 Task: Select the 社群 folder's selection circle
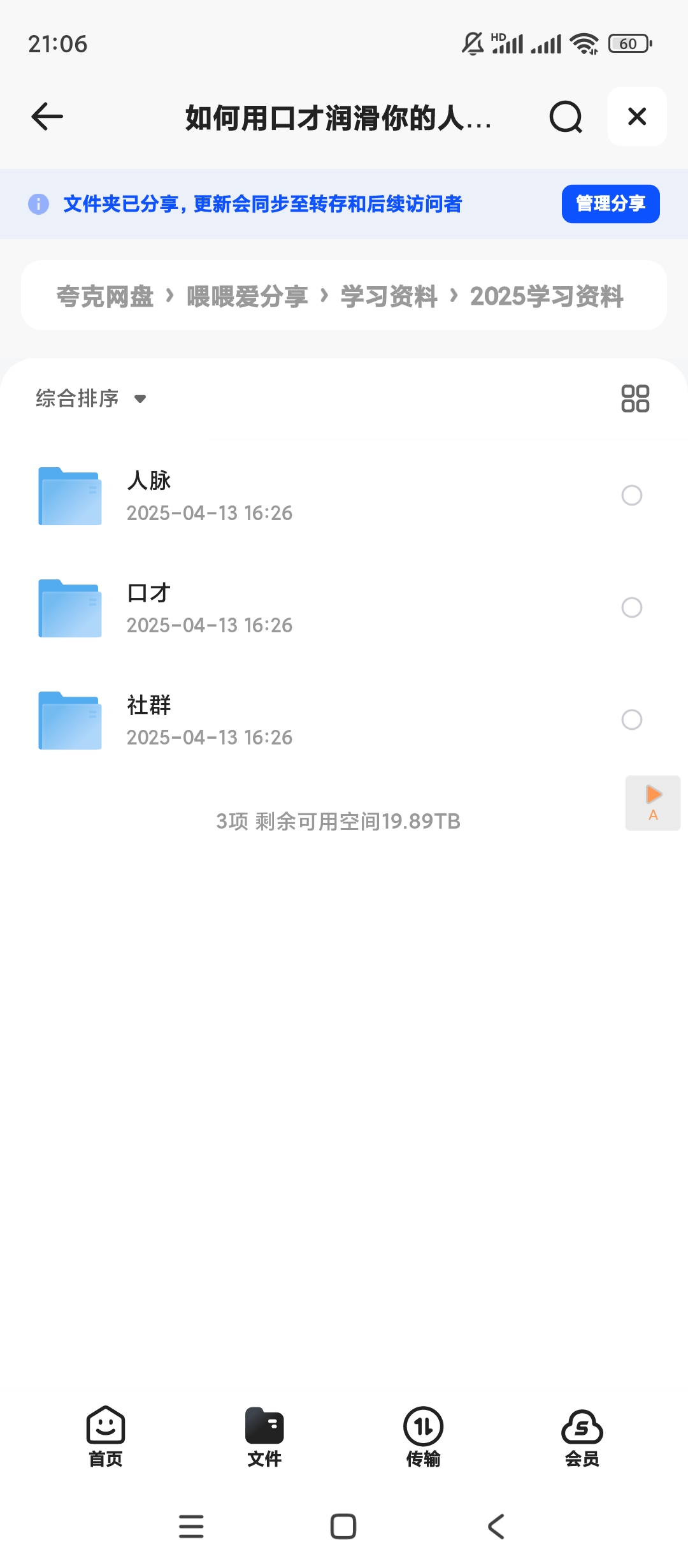tap(631, 720)
